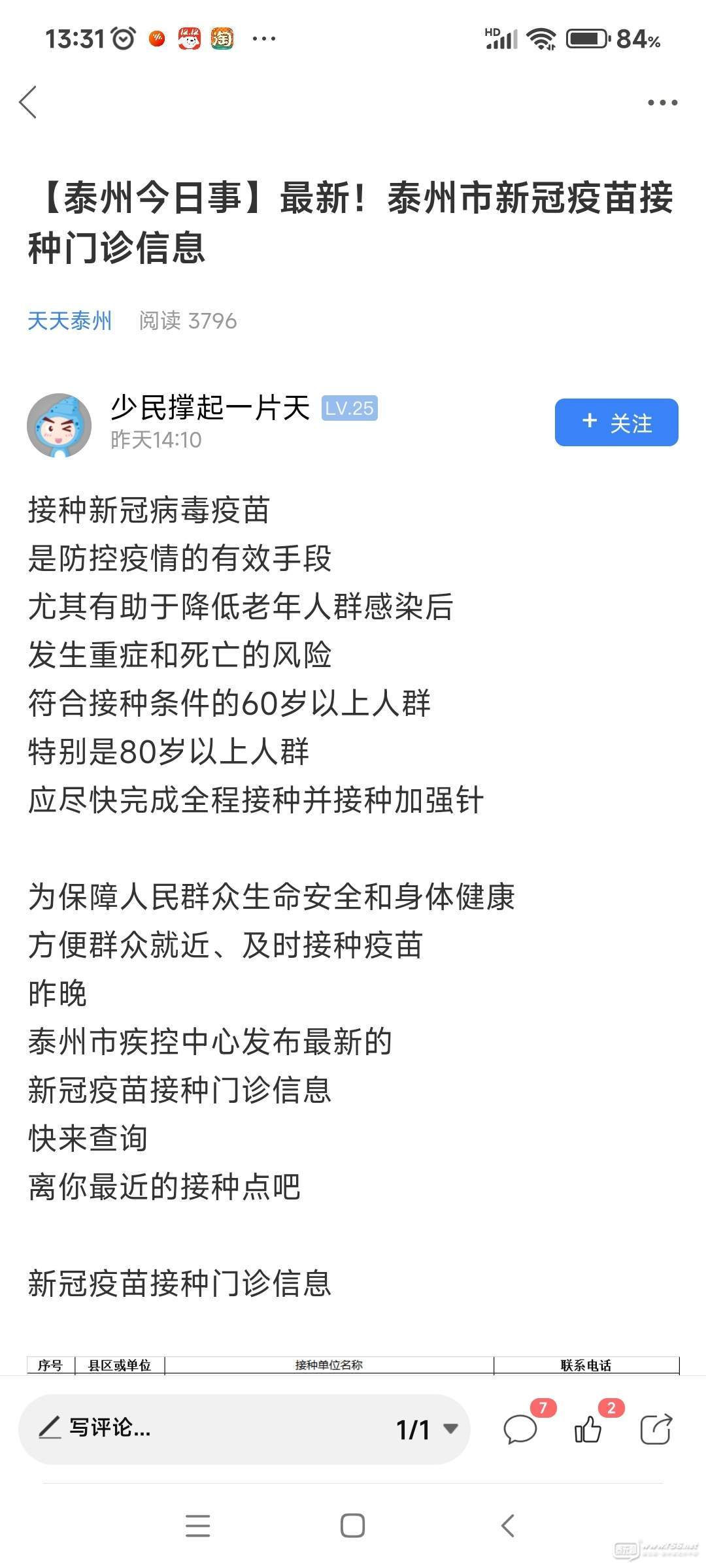Open the 天天泰州 source link

[x=69, y=321]
